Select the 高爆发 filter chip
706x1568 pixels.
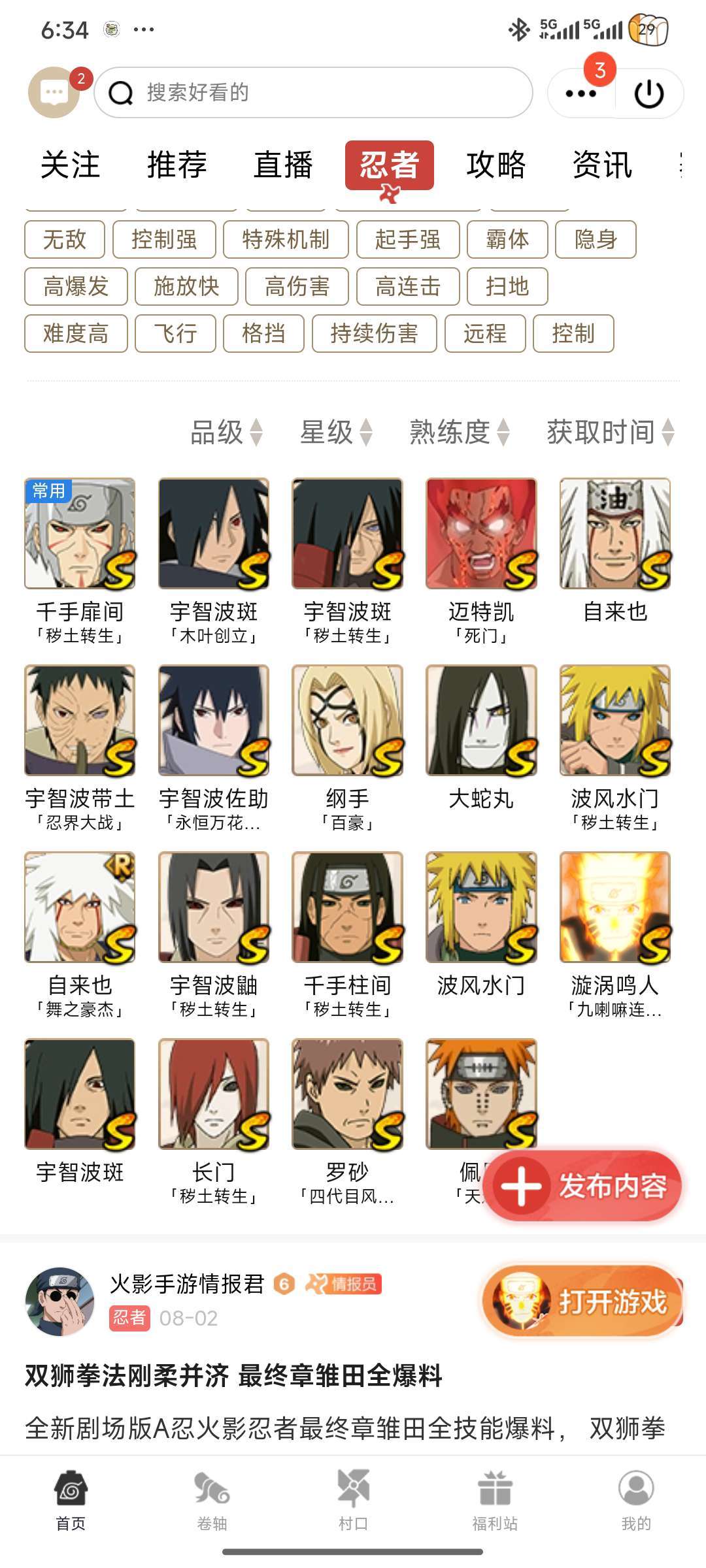tap(76, 286)
